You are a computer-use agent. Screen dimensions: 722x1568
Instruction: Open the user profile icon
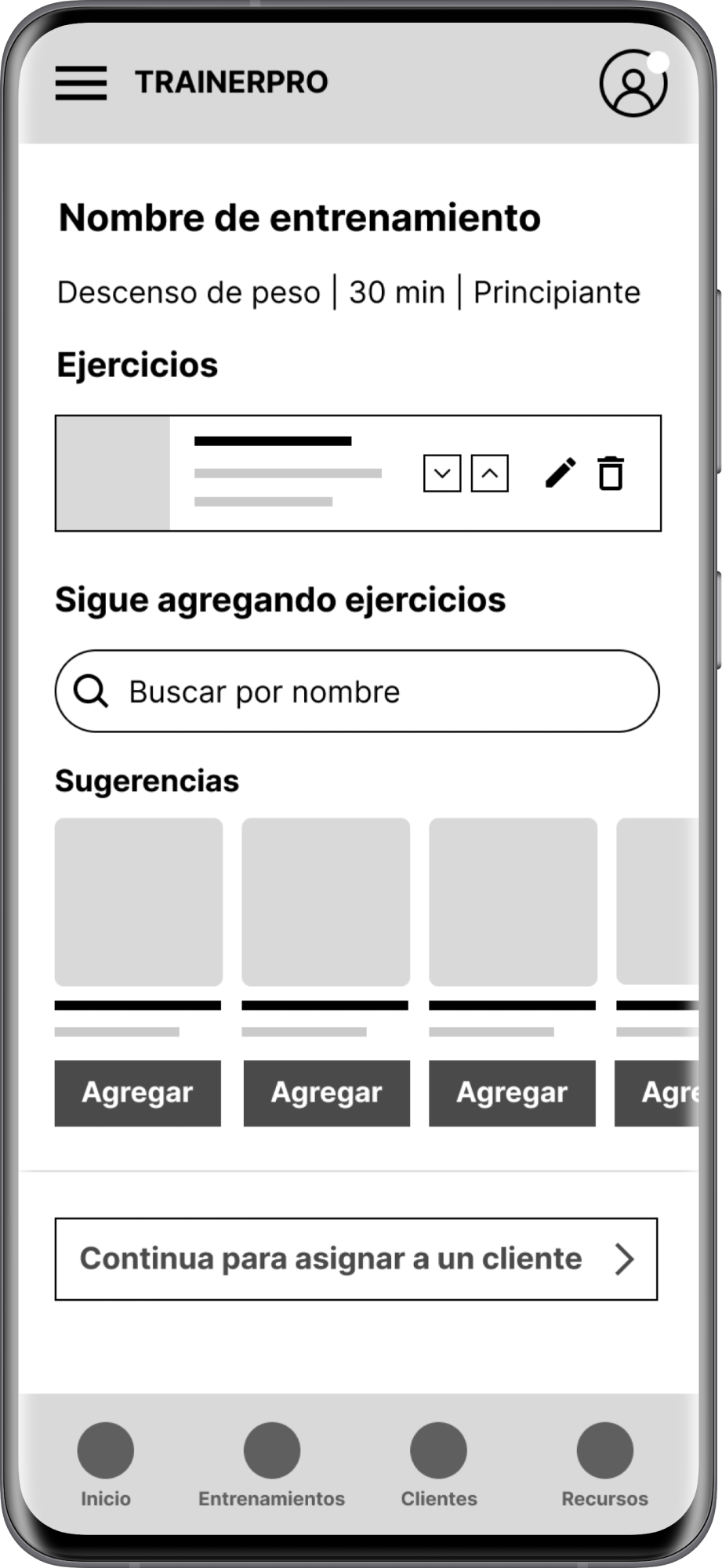point(633,83)
